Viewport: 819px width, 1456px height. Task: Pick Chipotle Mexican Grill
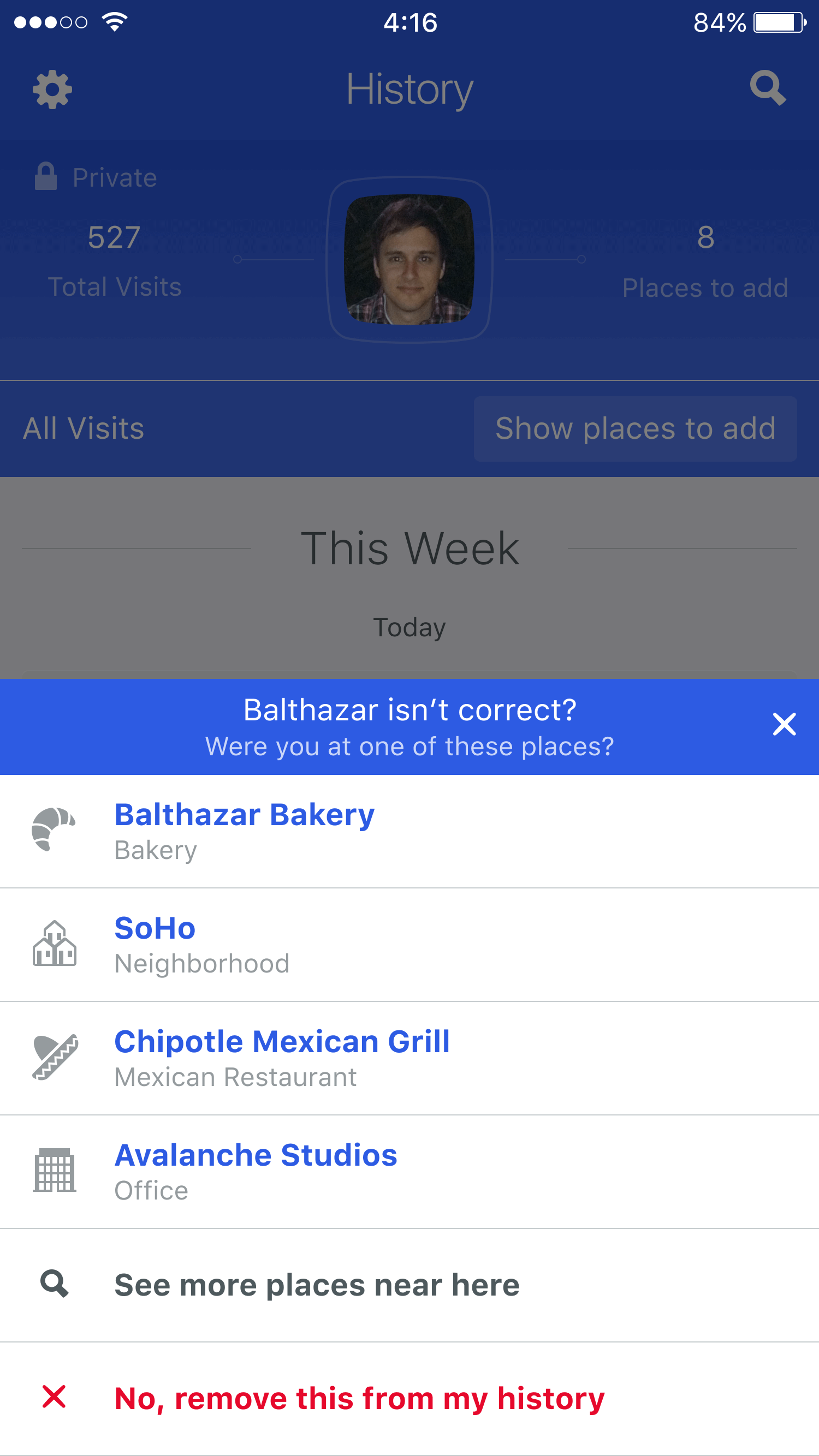pos(282,1057)
